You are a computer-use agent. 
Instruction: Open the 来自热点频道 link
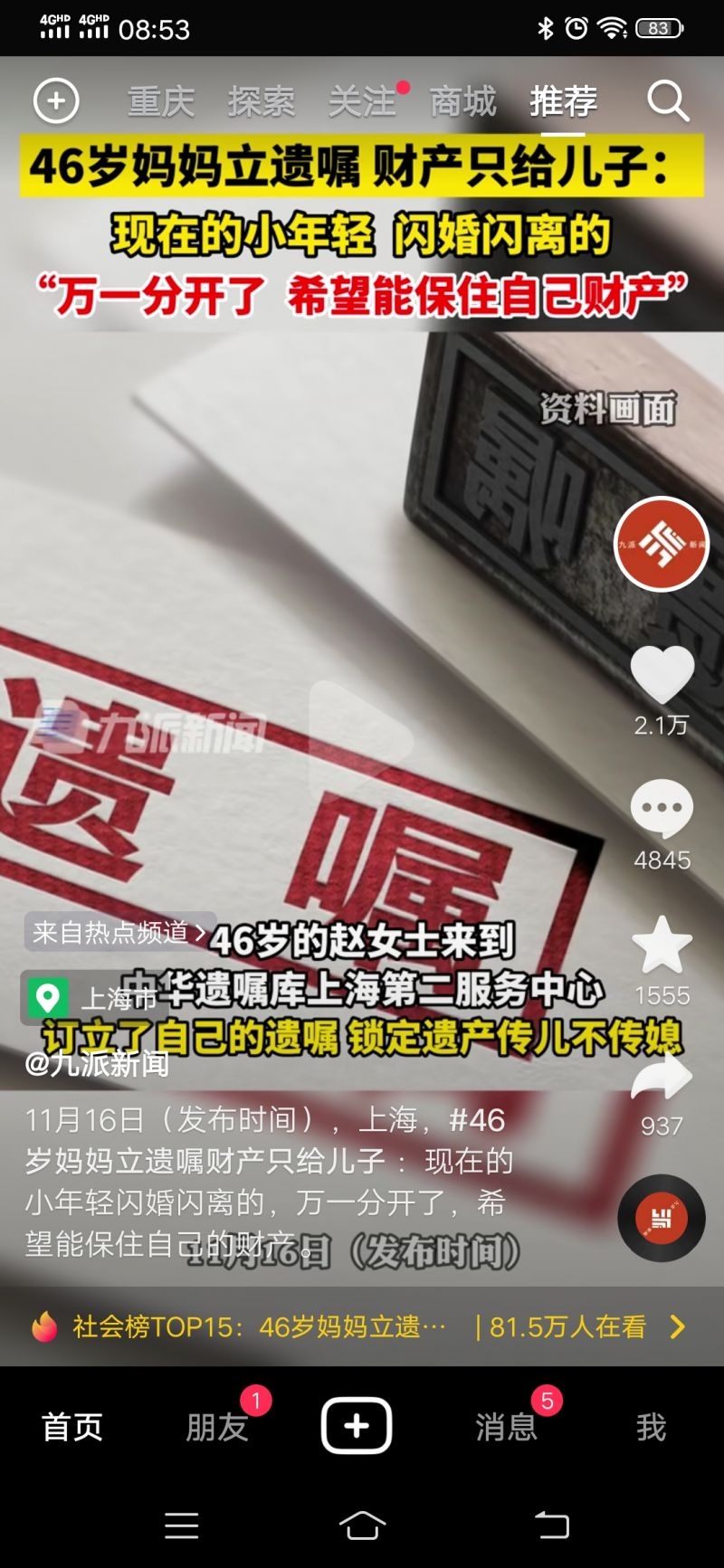(x=118, y=932)
